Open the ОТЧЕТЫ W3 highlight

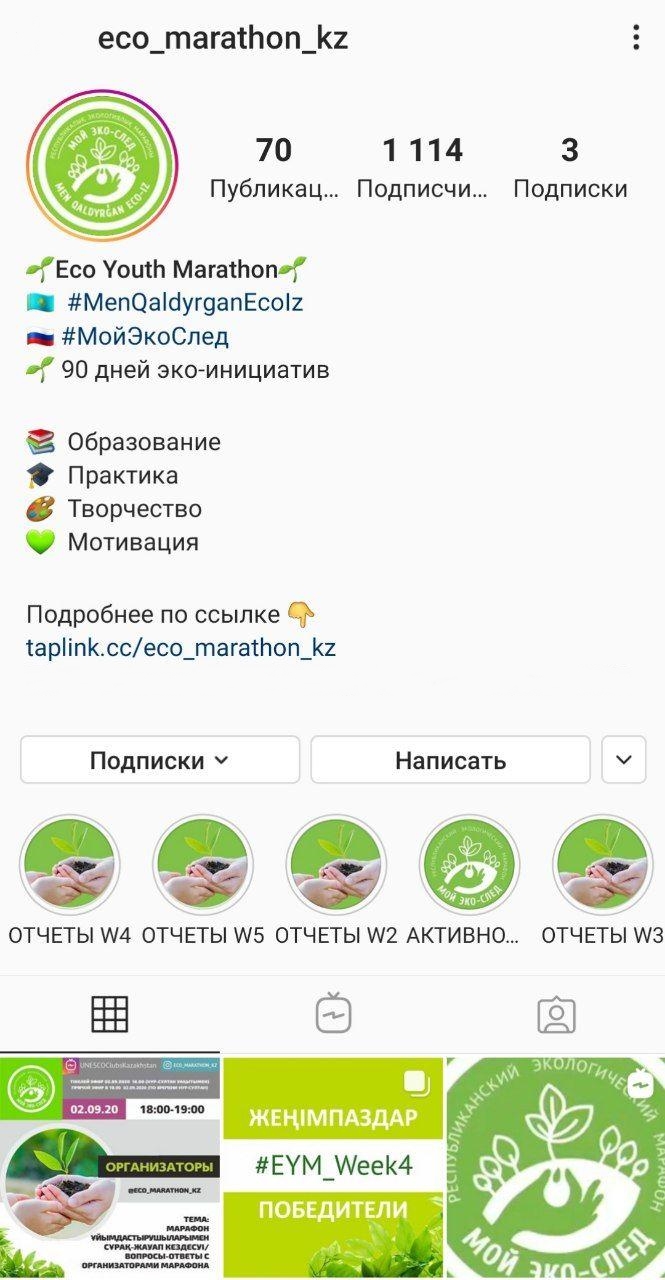pyautogui.click(x=602, y=864)
